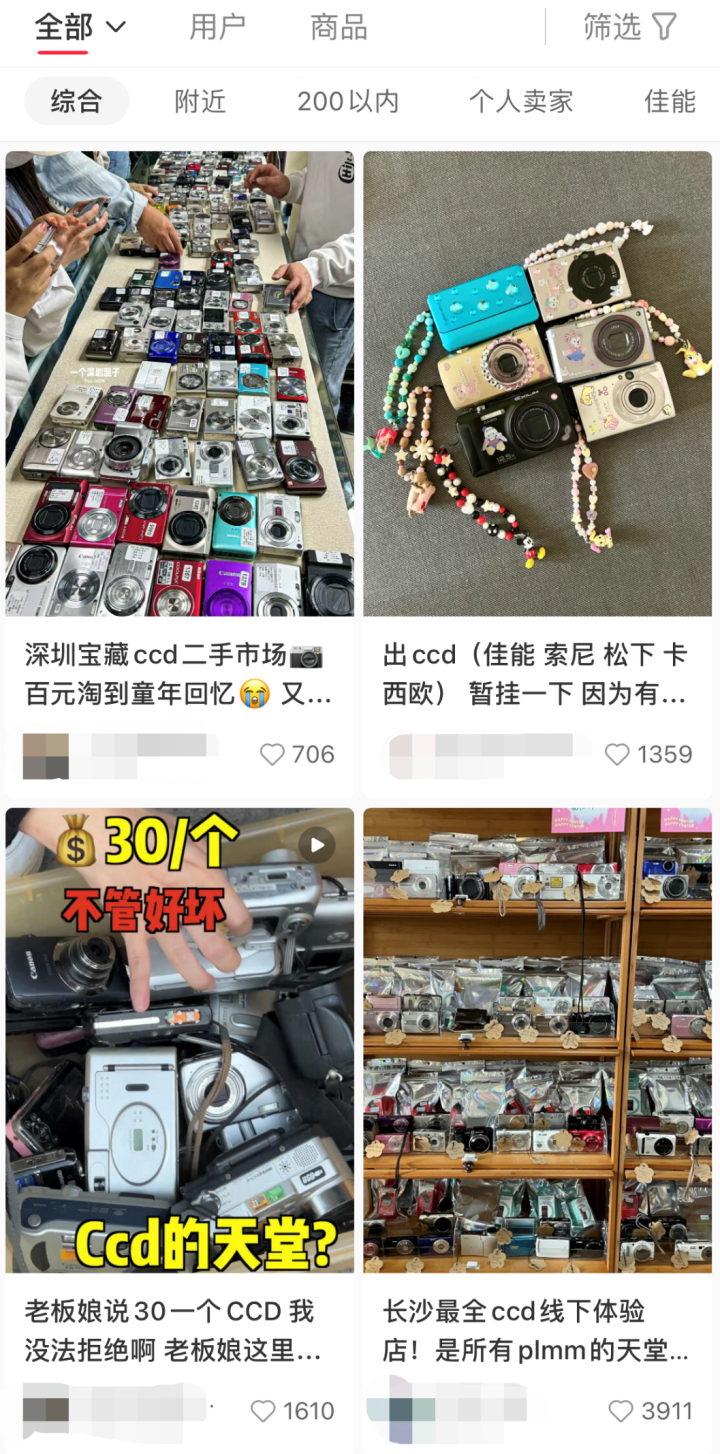Select the 佳能 brand chip
Screen dimensions: 720x1454
[x=669, y=101]
